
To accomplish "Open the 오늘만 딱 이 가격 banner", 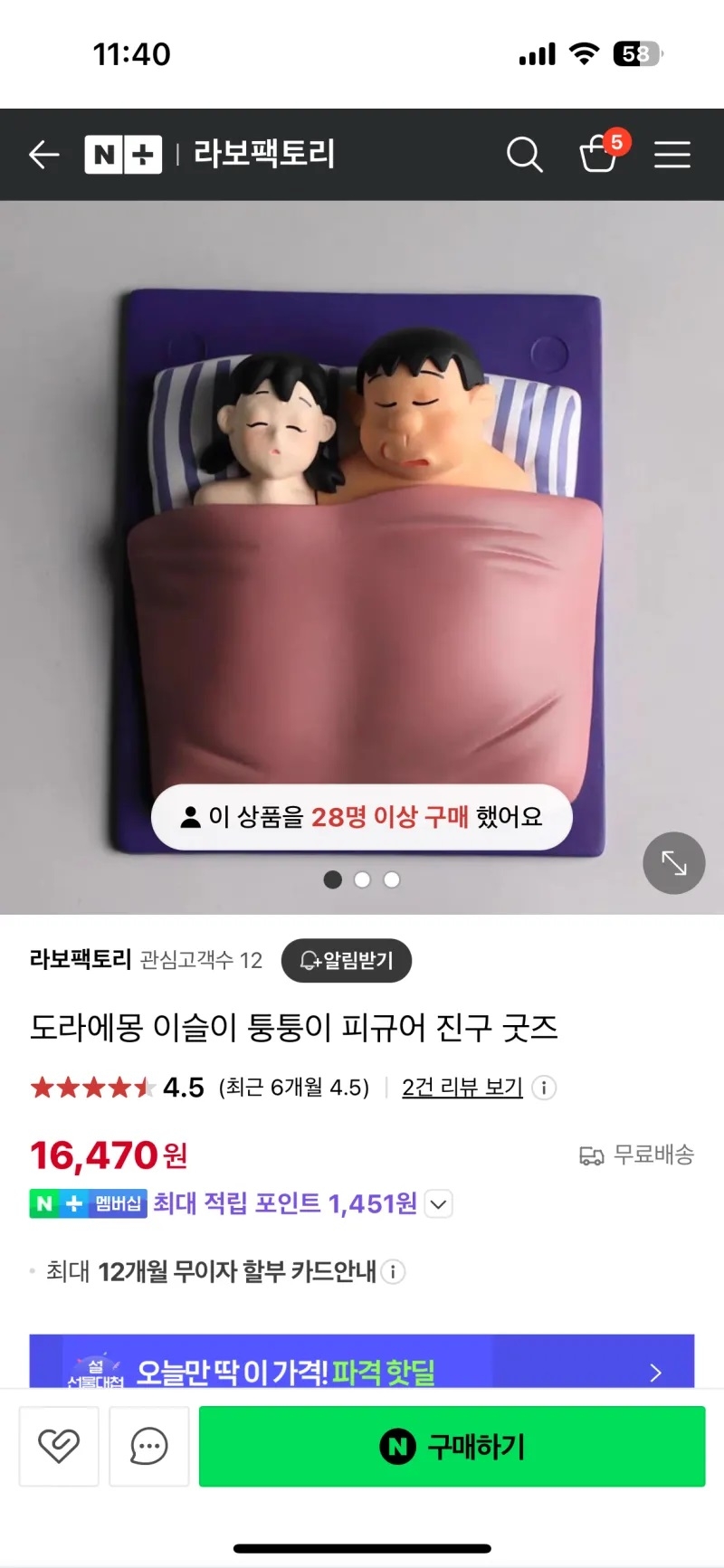I will coord(362,1362).
